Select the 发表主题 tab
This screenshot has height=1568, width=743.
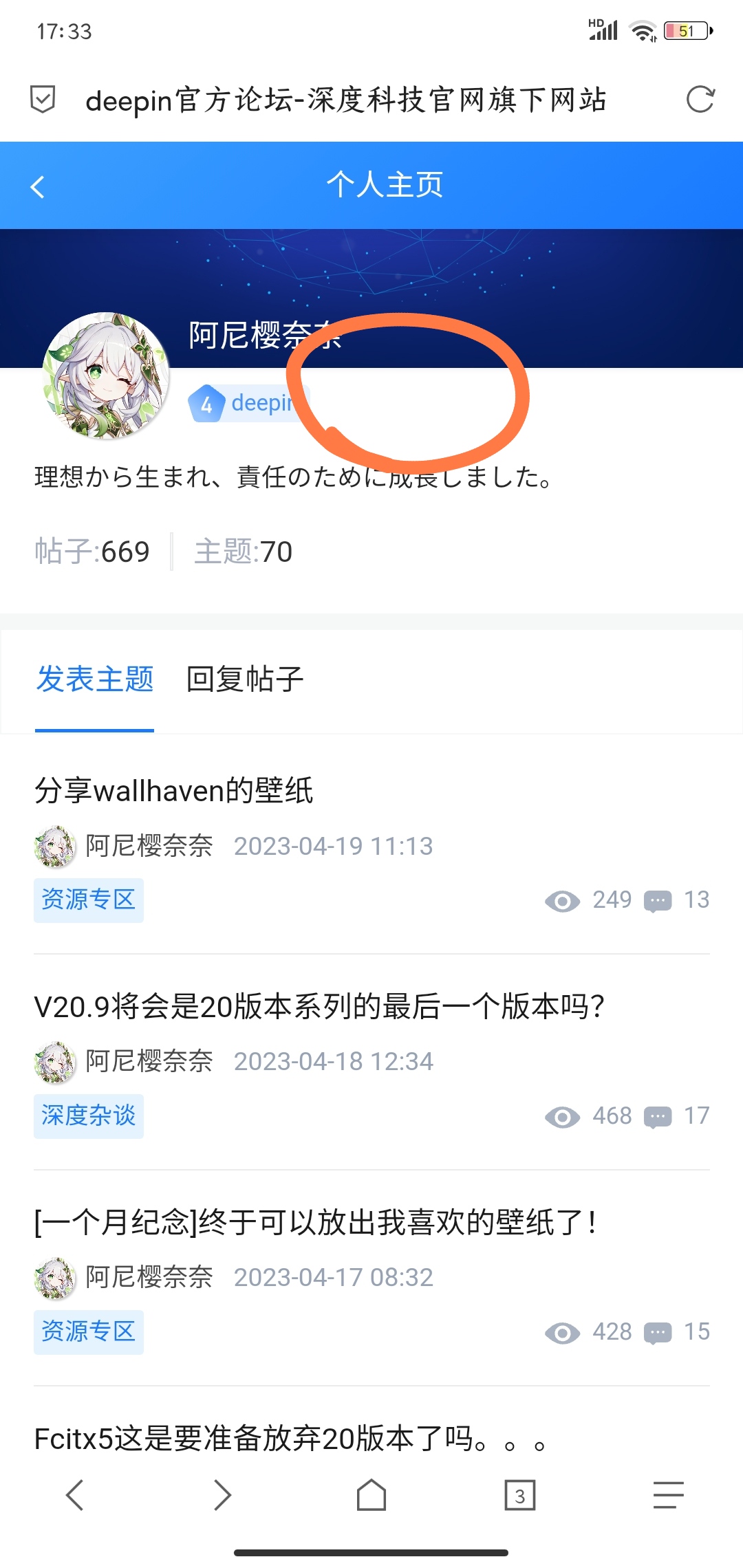pyautogui.click(x=95, y=679)
